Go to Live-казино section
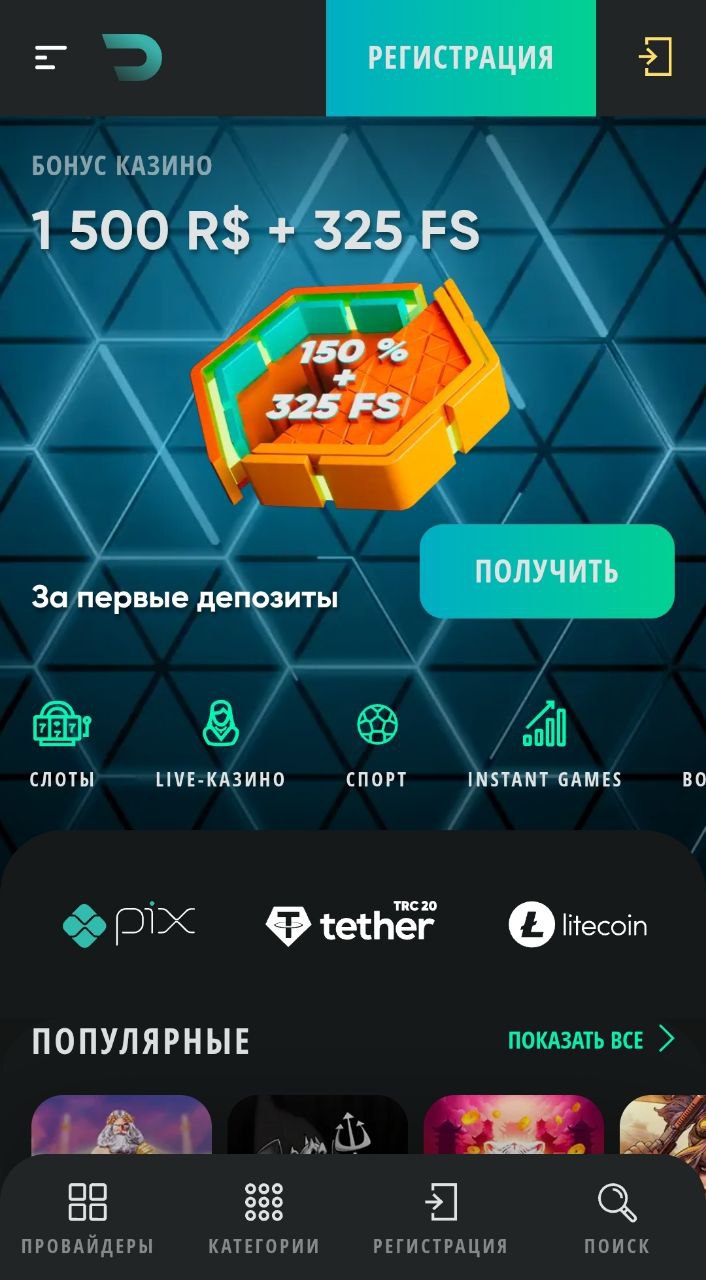 point(221,745)
